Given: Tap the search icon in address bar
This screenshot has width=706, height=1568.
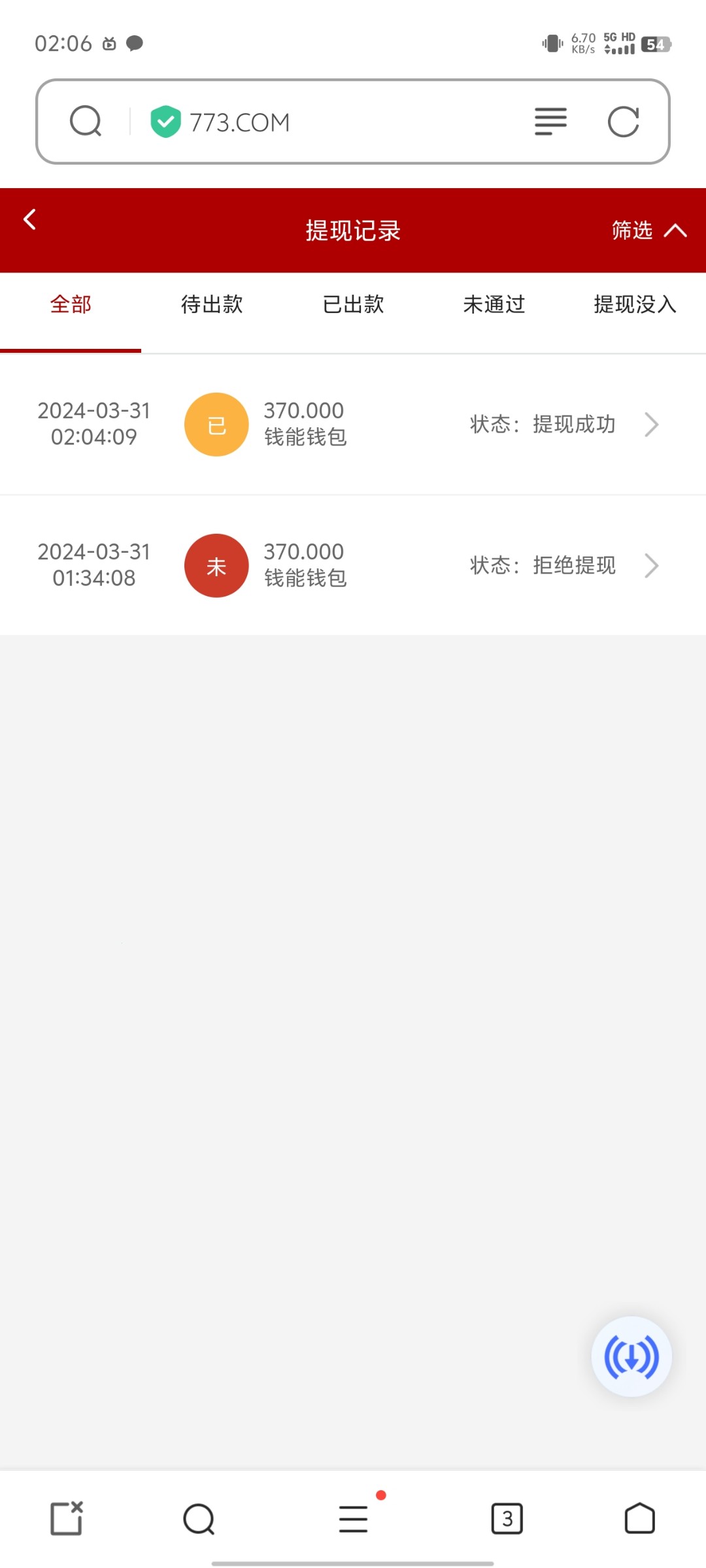Looking at the screenshot, I should click(x=86, y=122).
